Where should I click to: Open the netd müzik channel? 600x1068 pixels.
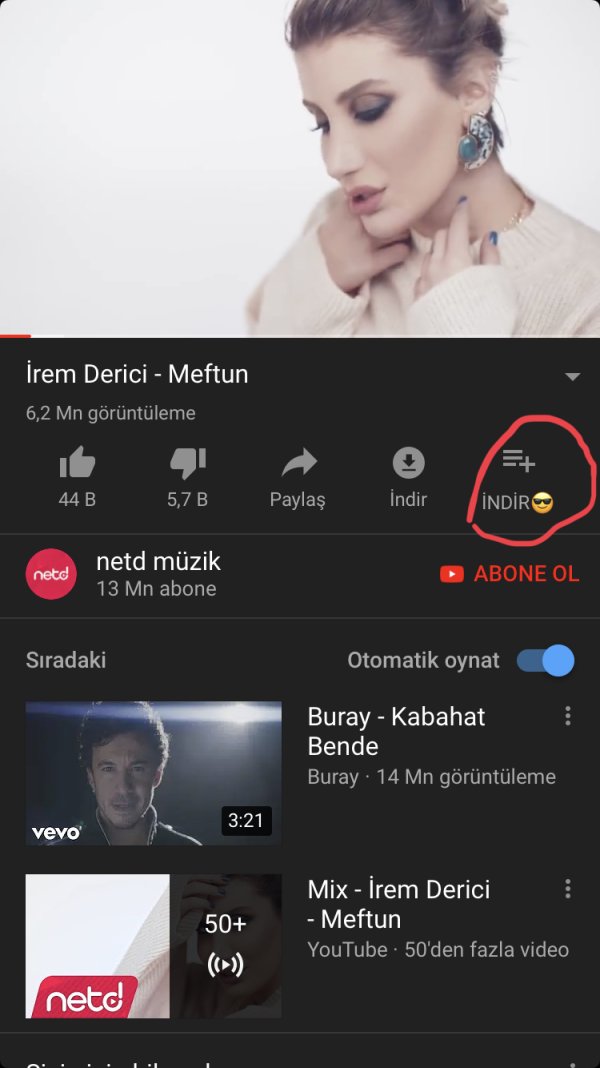[x=51, y=575]
